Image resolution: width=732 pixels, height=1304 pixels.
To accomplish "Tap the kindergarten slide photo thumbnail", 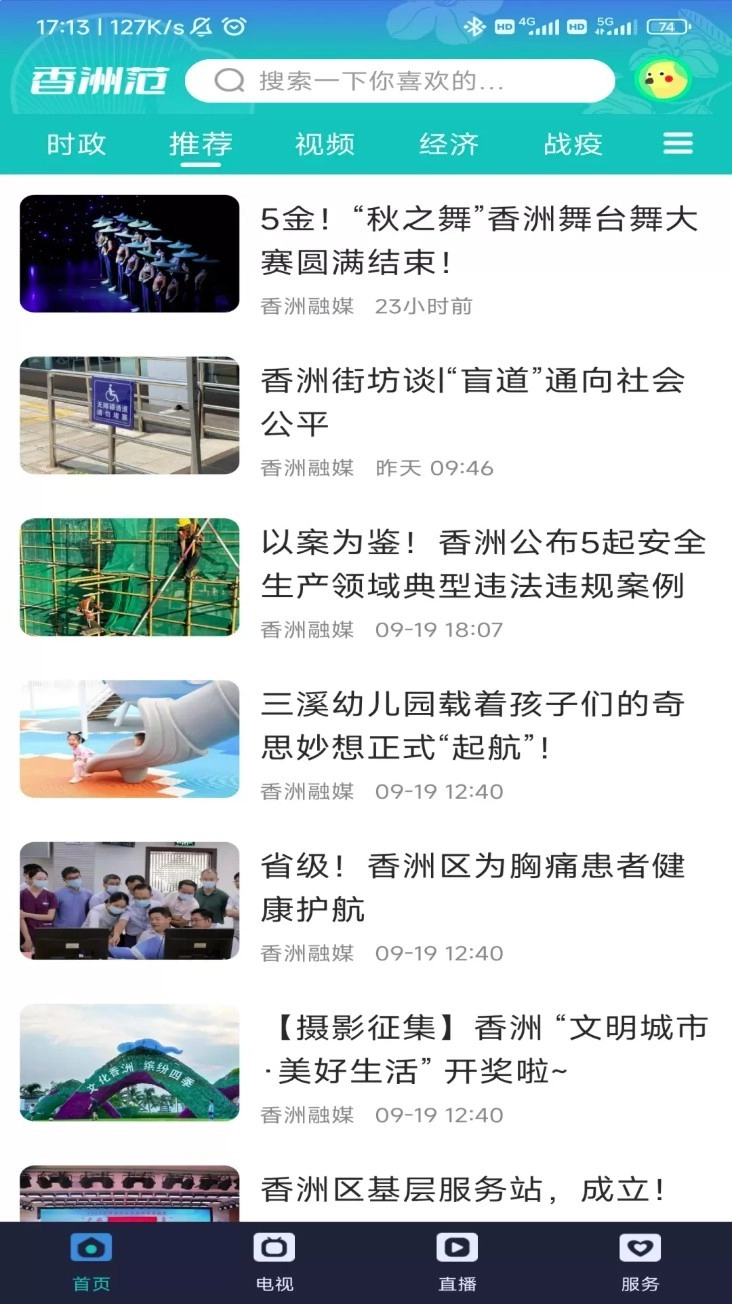I will coord(128,739).
